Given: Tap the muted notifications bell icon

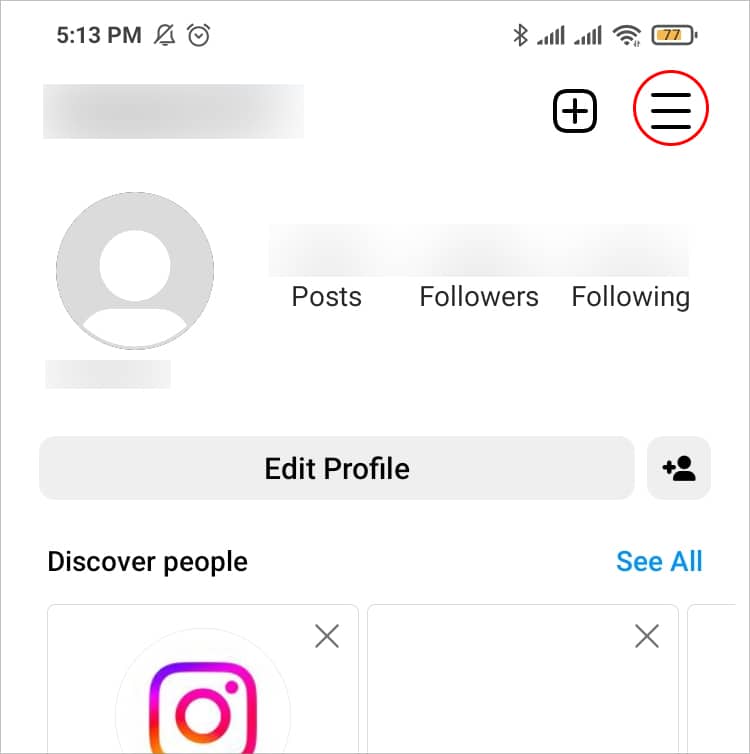Looking at the screenshot, I should 165,34.
